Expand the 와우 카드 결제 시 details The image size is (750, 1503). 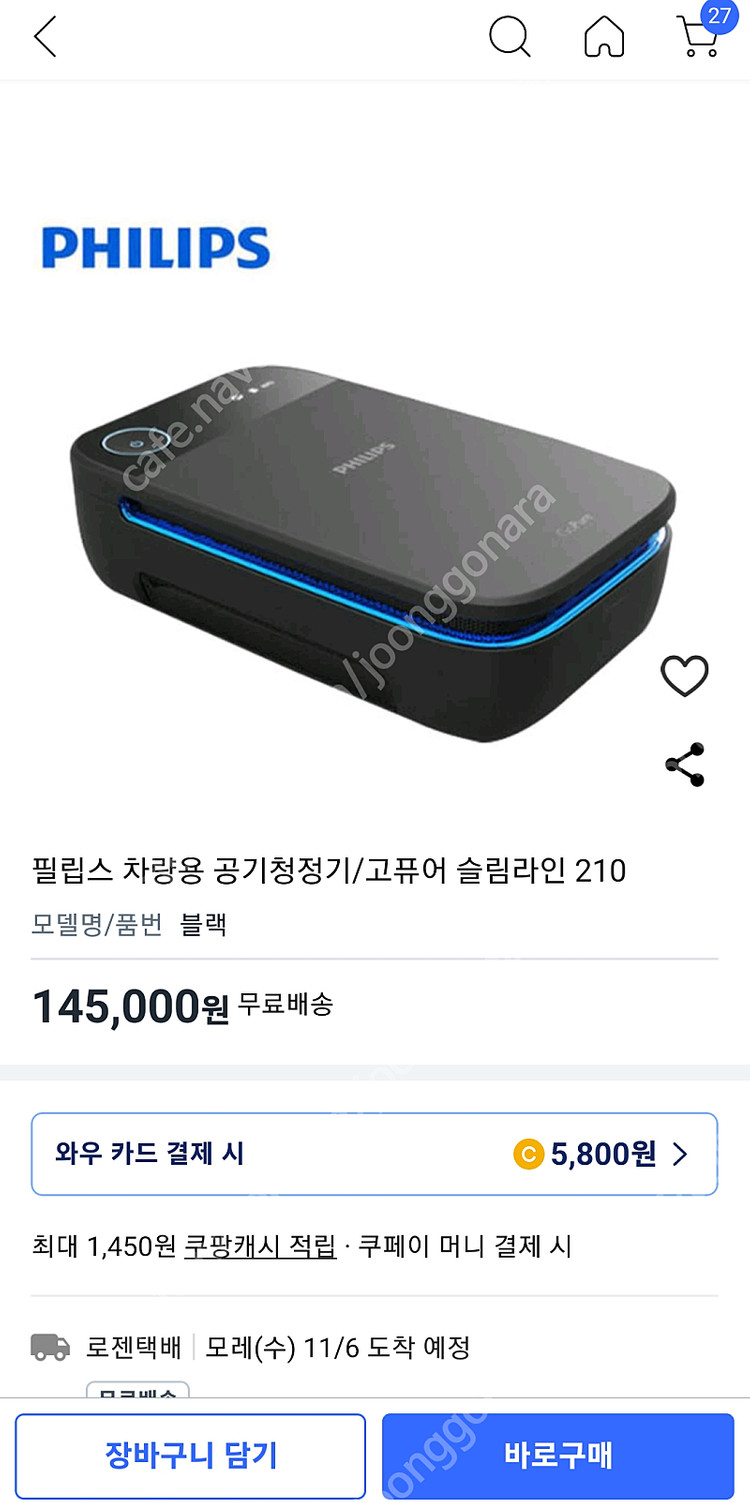pyautogui.click(x=375, y=1153)
